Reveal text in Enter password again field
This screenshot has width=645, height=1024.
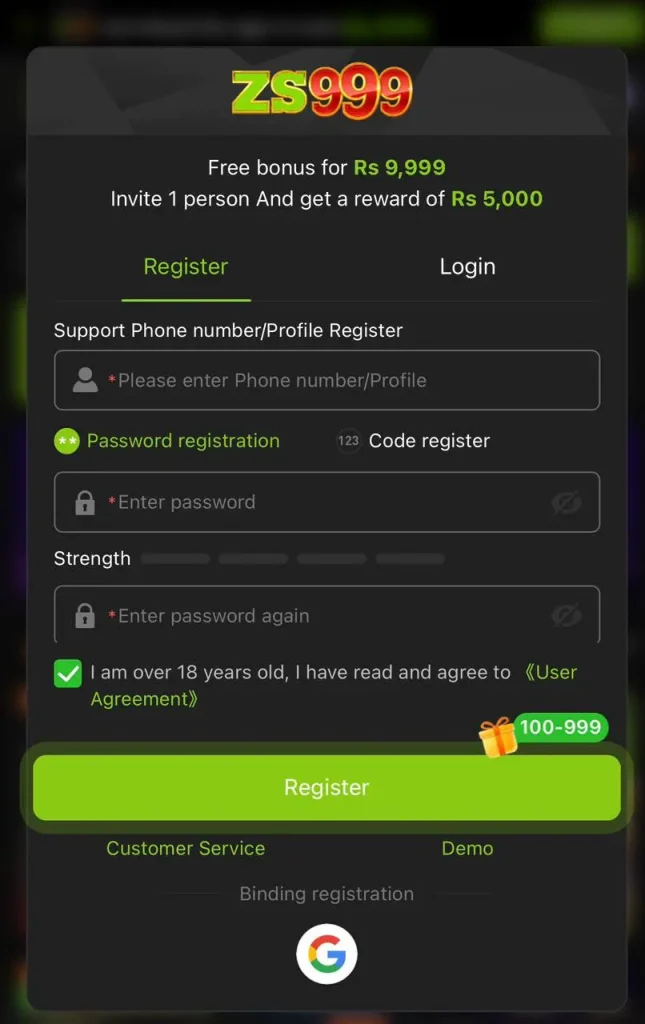566,615
